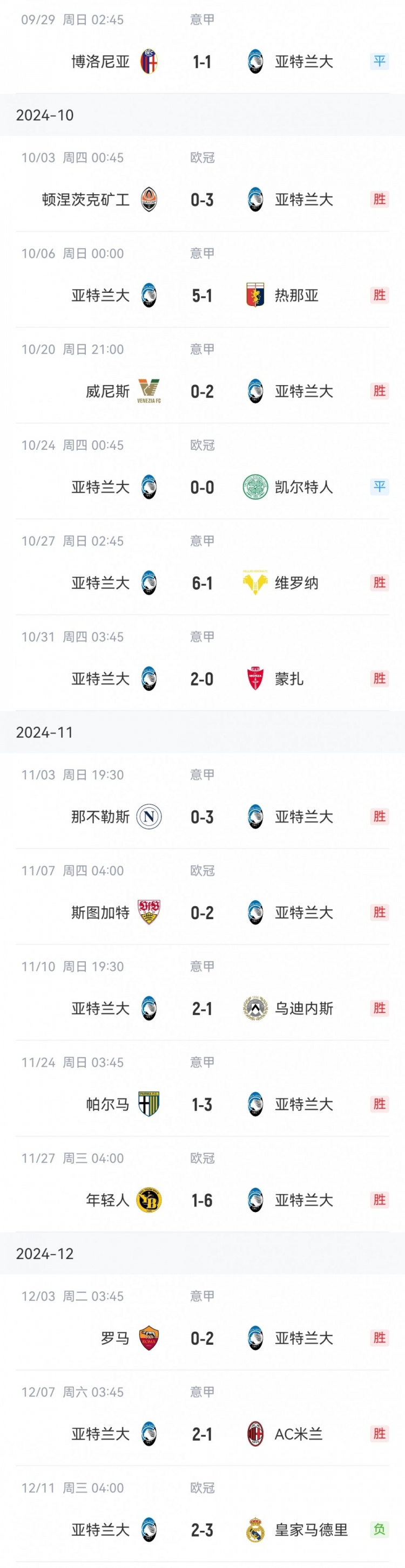Open the 亚特兰大 2-1 AC米兰 match
Image resolution: width=405 pixels, height=1568 pixels.
pos(202,1434)
